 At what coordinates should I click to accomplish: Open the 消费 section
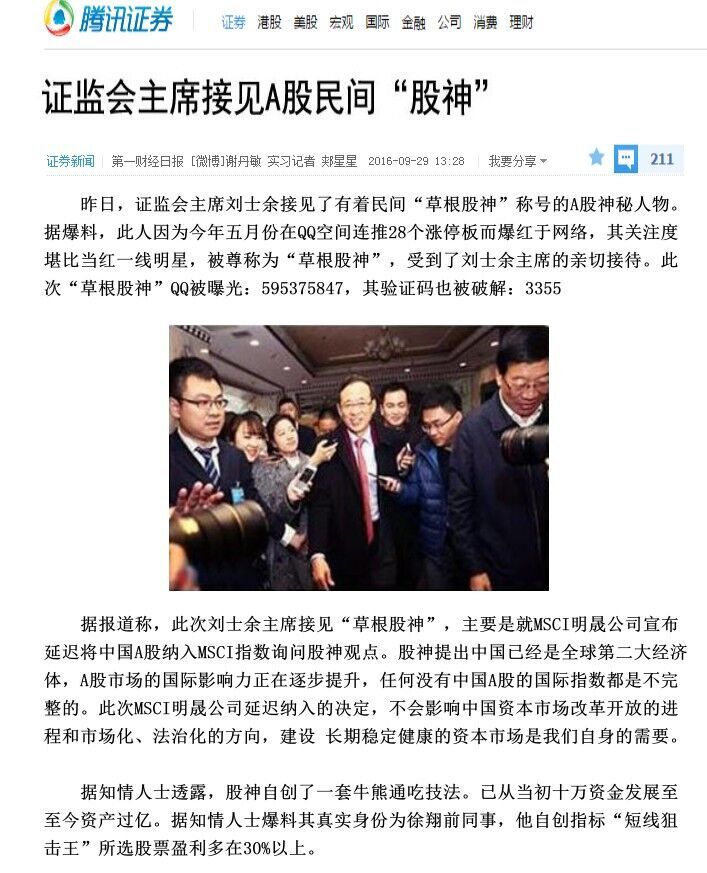click(485, 22)
